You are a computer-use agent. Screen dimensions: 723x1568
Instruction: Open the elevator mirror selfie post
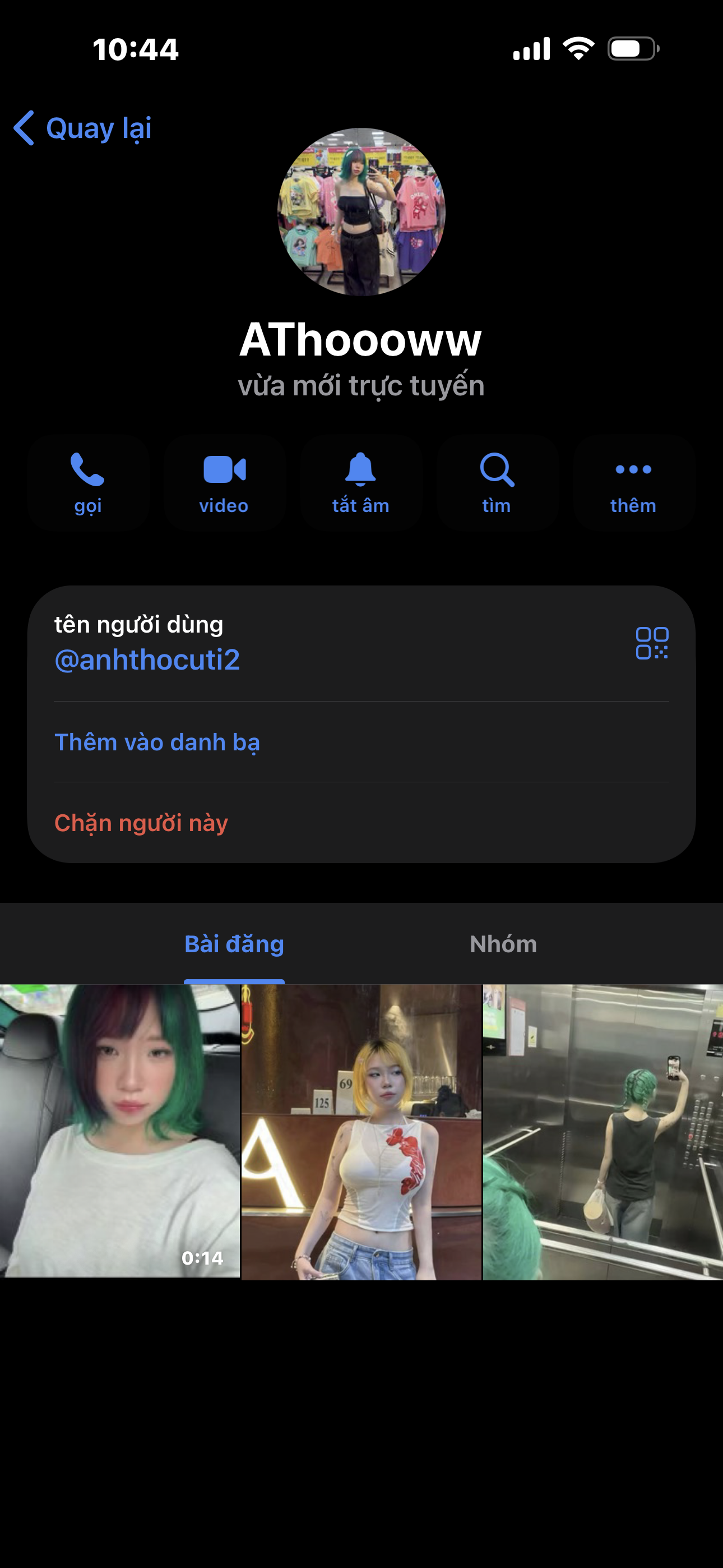pos(603,1132)
